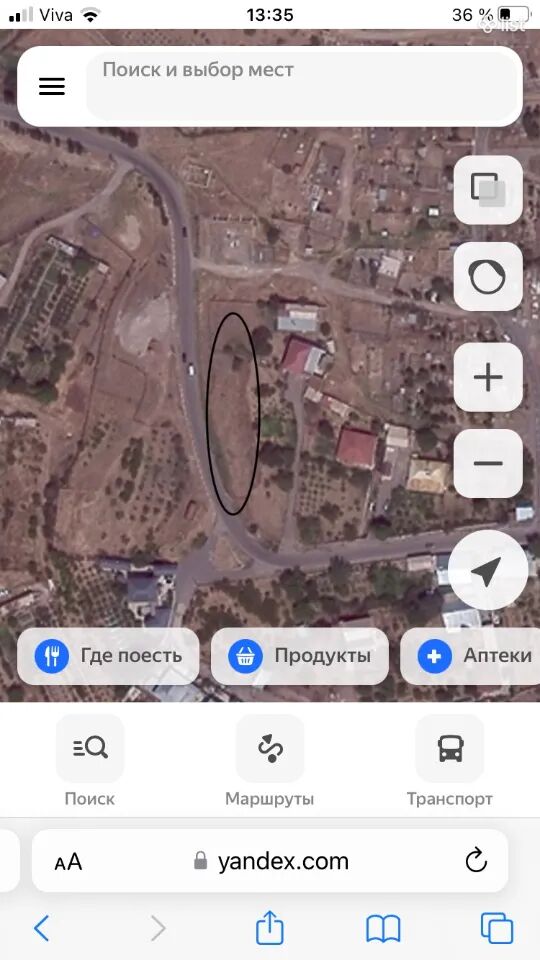Select the 'Аптеки' chip
This screenshot has width=540, height=960.
point(470,656)
